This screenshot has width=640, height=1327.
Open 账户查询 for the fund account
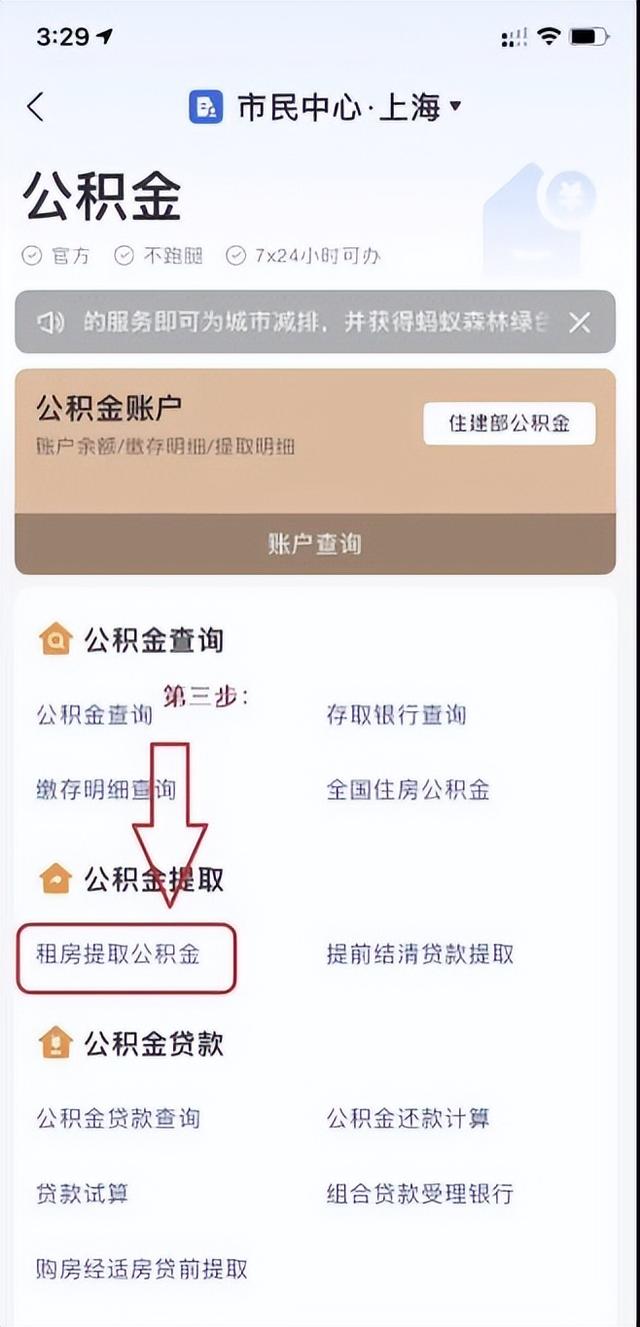[x=315, y=544]
